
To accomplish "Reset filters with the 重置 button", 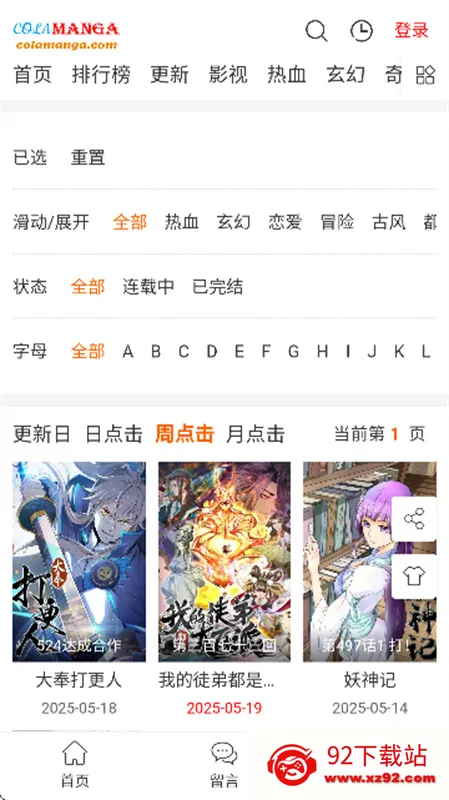I will coord(88,157).
